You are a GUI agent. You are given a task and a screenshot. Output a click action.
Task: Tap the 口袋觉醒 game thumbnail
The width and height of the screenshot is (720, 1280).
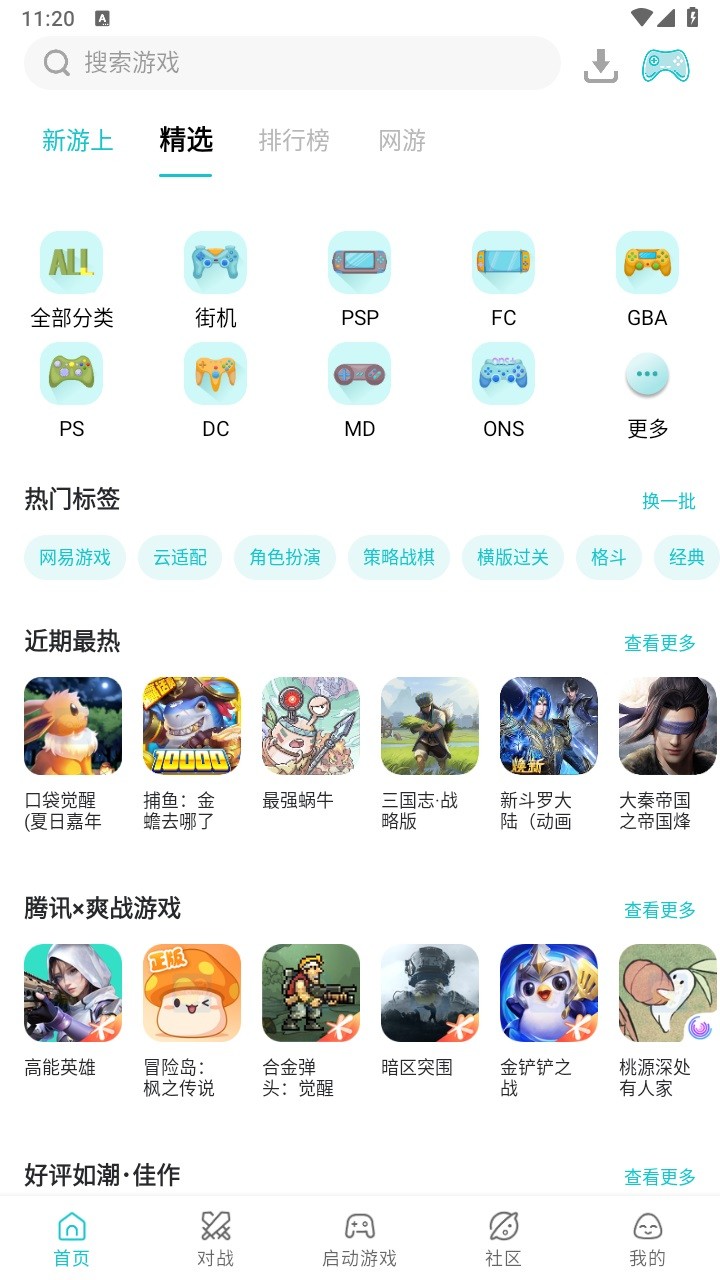coord(72,726)
